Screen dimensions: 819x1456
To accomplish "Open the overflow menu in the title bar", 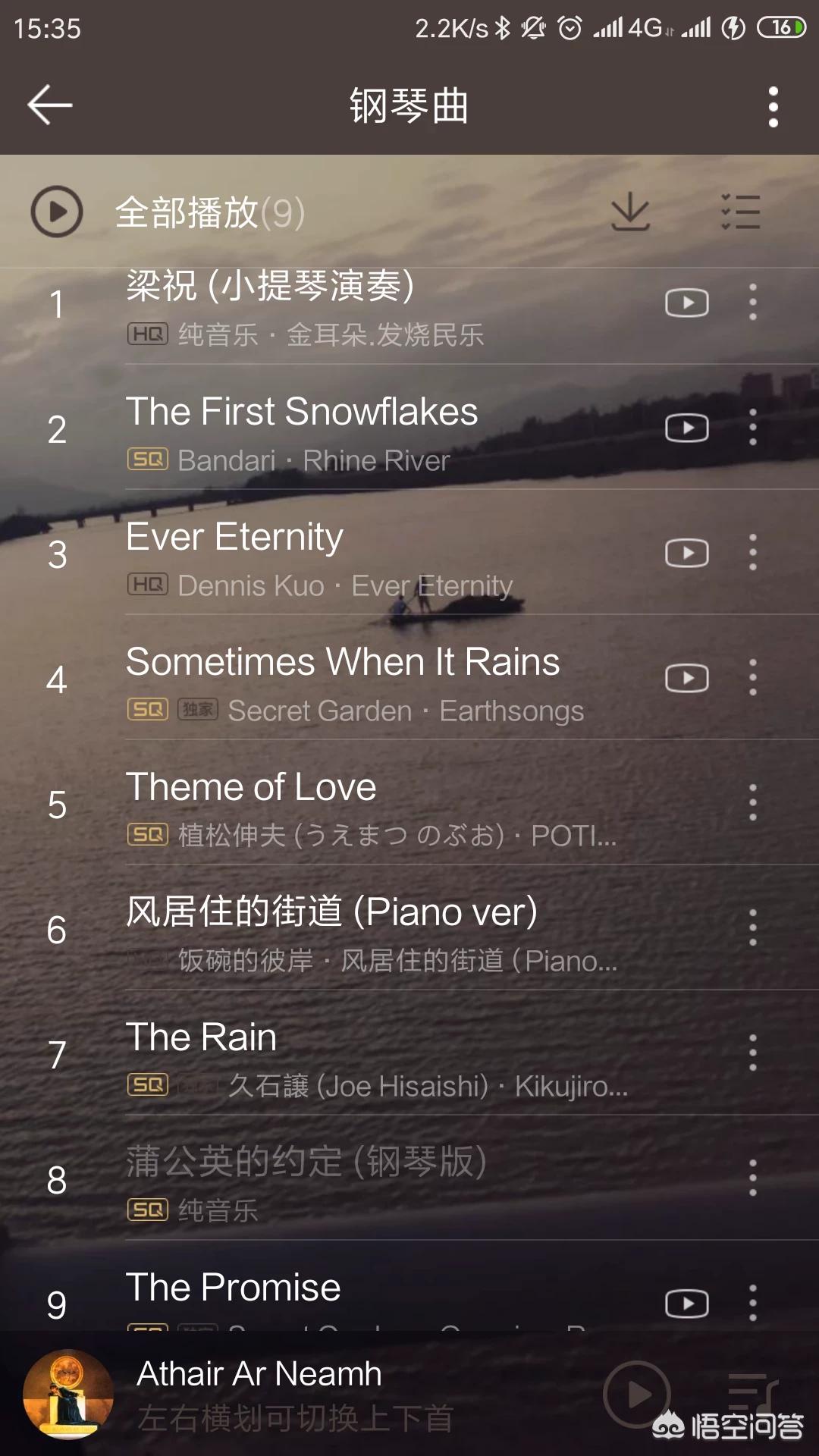I will [773, 106].
